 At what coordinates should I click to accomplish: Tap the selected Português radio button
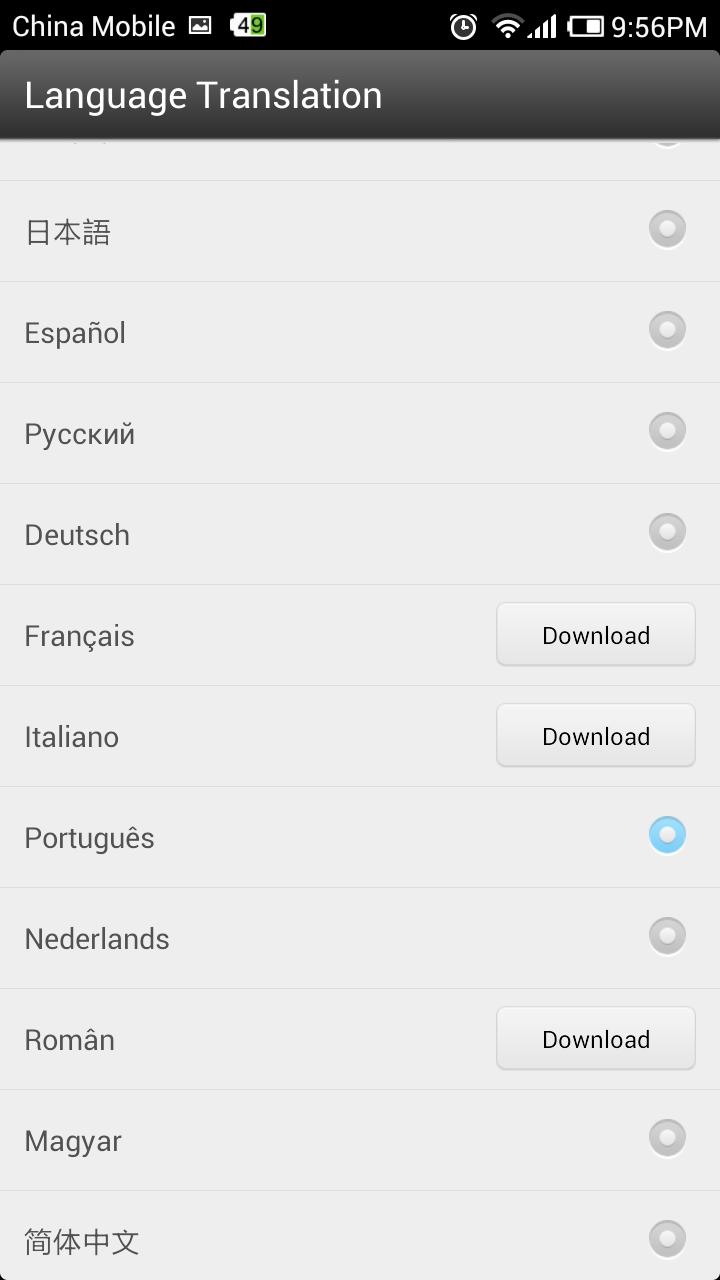pos(667,836)
